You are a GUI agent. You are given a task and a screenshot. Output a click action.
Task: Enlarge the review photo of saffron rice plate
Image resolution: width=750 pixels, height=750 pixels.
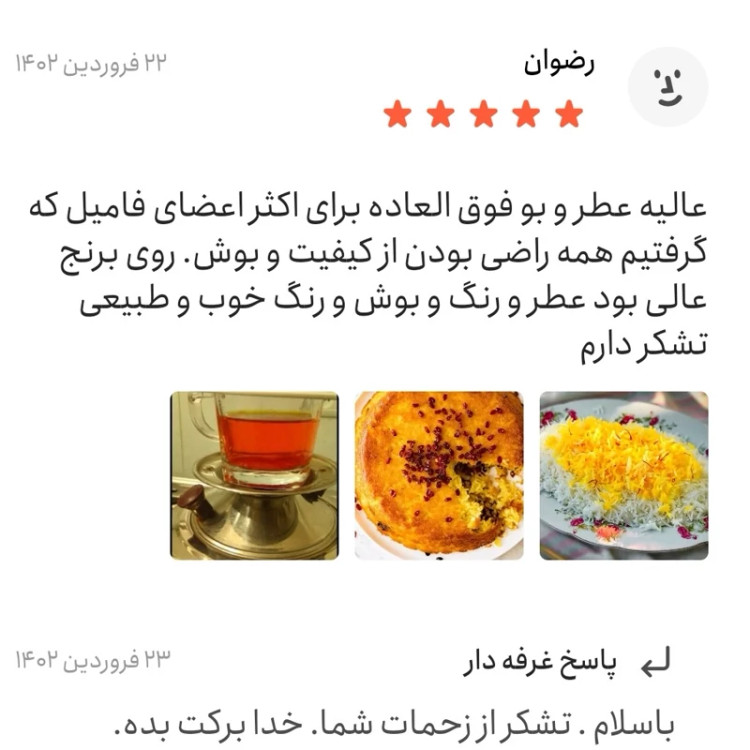coord(624,475)
